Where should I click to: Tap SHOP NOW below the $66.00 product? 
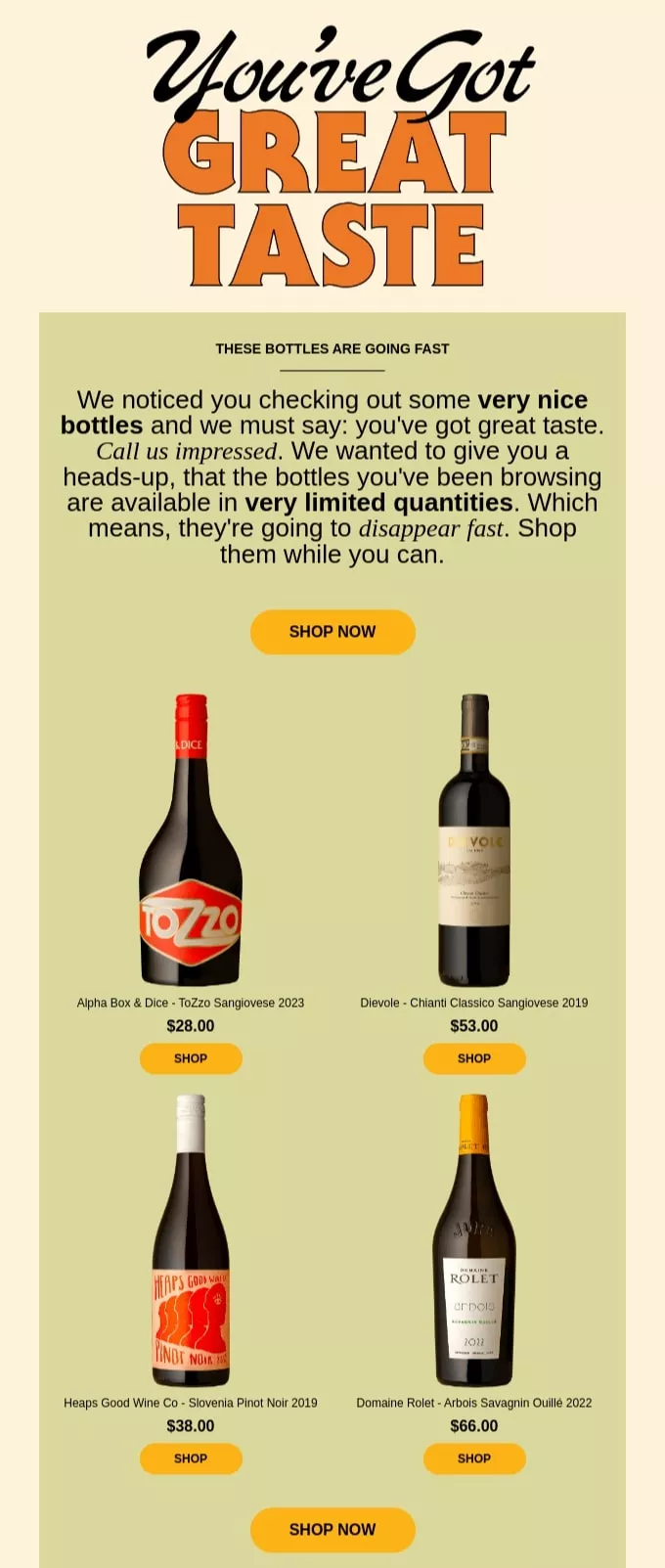click(332, 1530)
